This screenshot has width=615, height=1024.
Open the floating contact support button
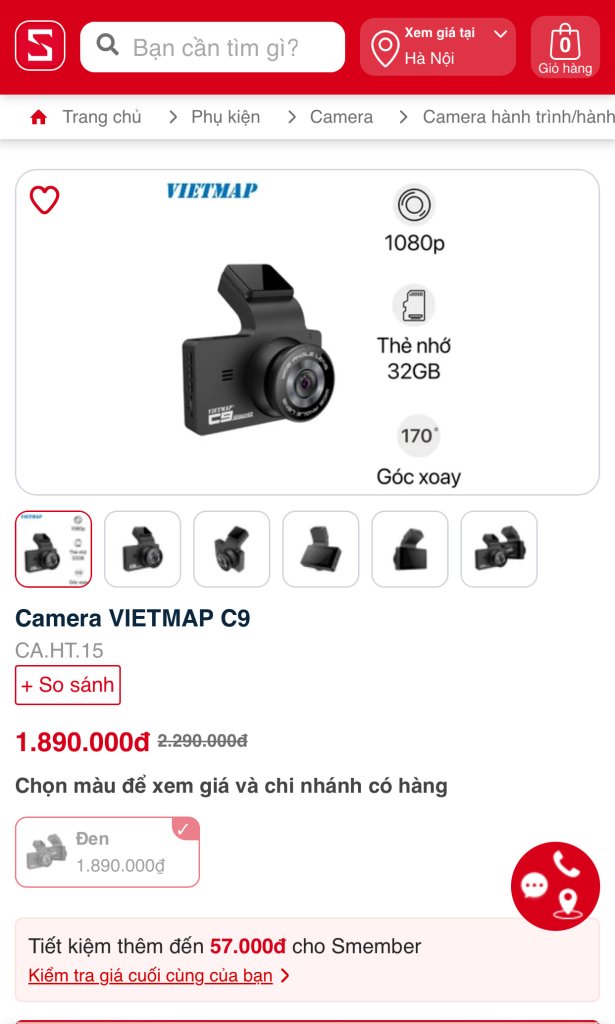555,886
